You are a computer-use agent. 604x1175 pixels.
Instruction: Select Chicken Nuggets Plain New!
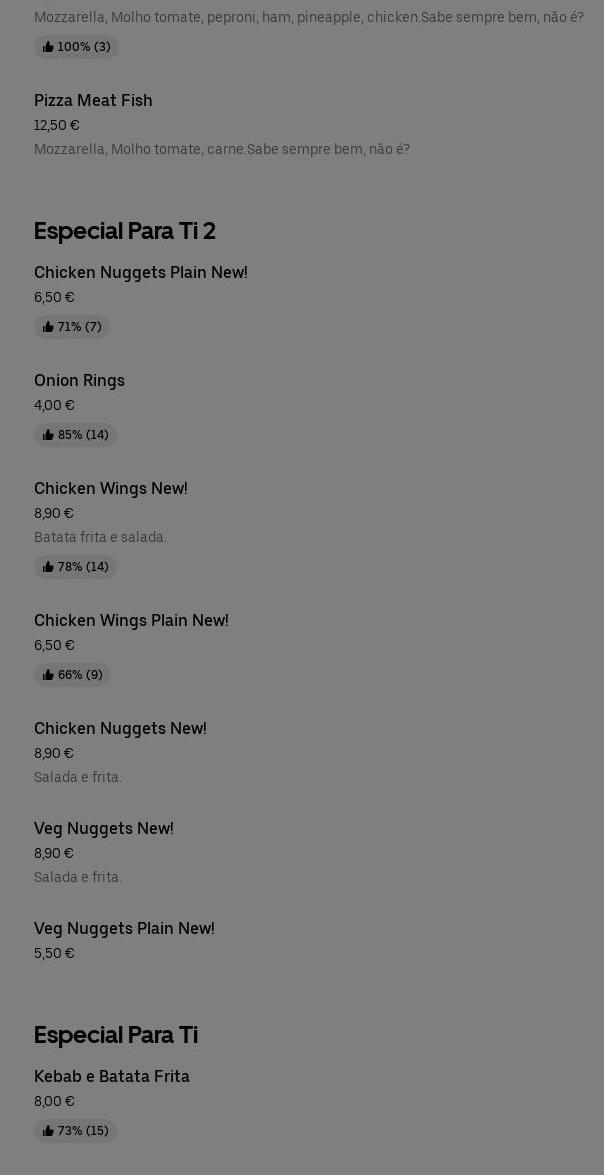click(140, 273)
